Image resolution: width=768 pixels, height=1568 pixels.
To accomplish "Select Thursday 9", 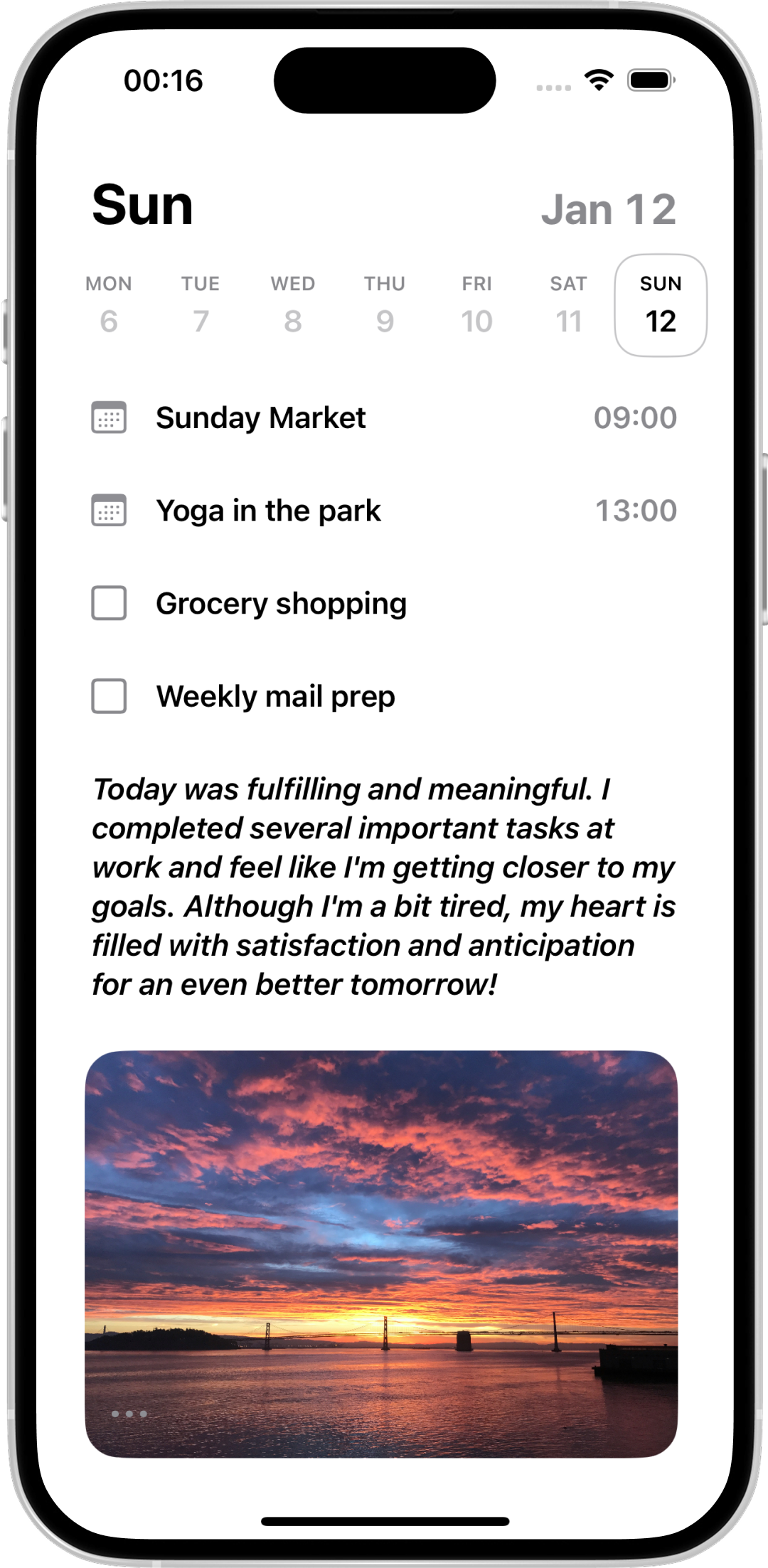I will [385, 304].
